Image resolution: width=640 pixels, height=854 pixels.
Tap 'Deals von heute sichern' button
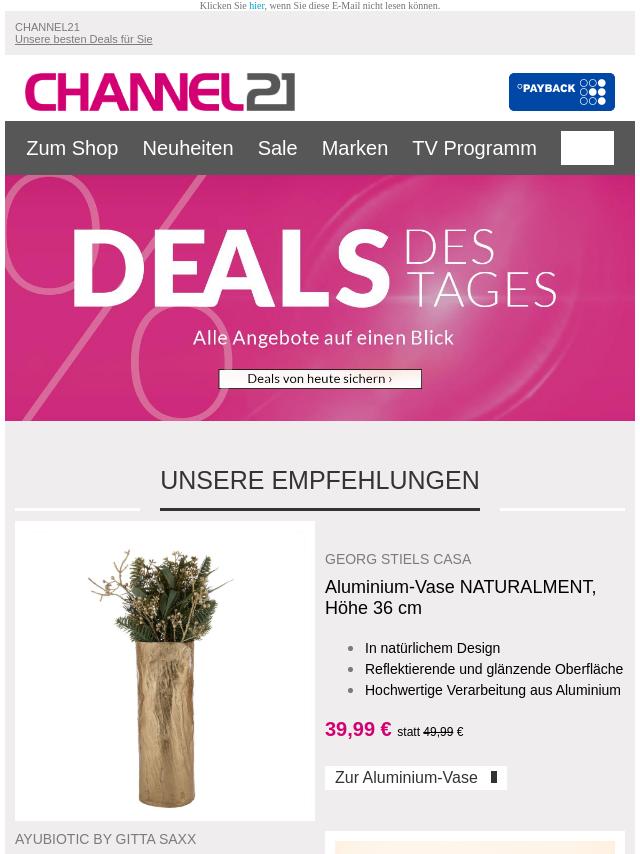coord(320,379)
